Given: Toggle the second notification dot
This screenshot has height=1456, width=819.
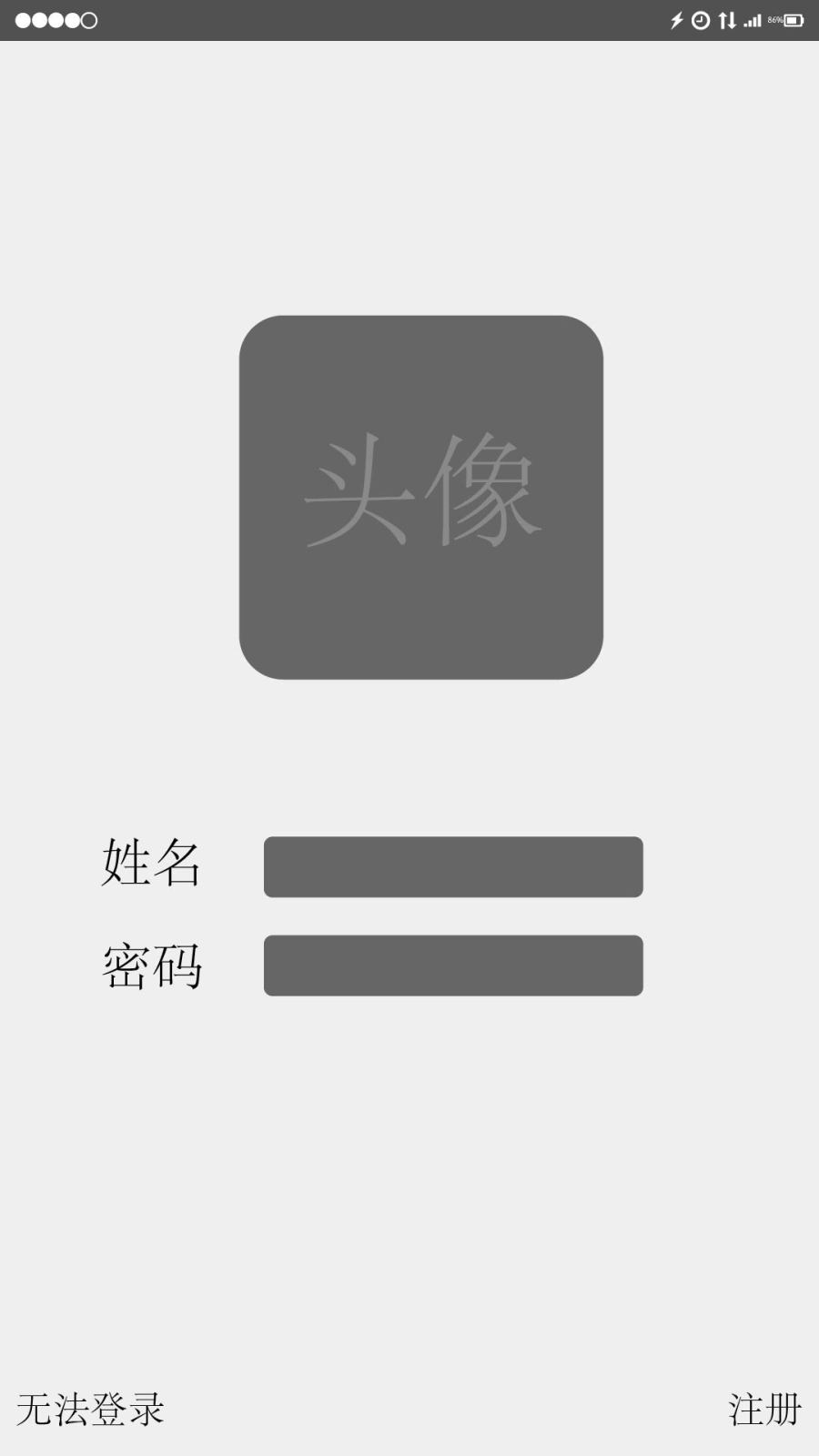Looking at the screenshot, I should point(37,19).
